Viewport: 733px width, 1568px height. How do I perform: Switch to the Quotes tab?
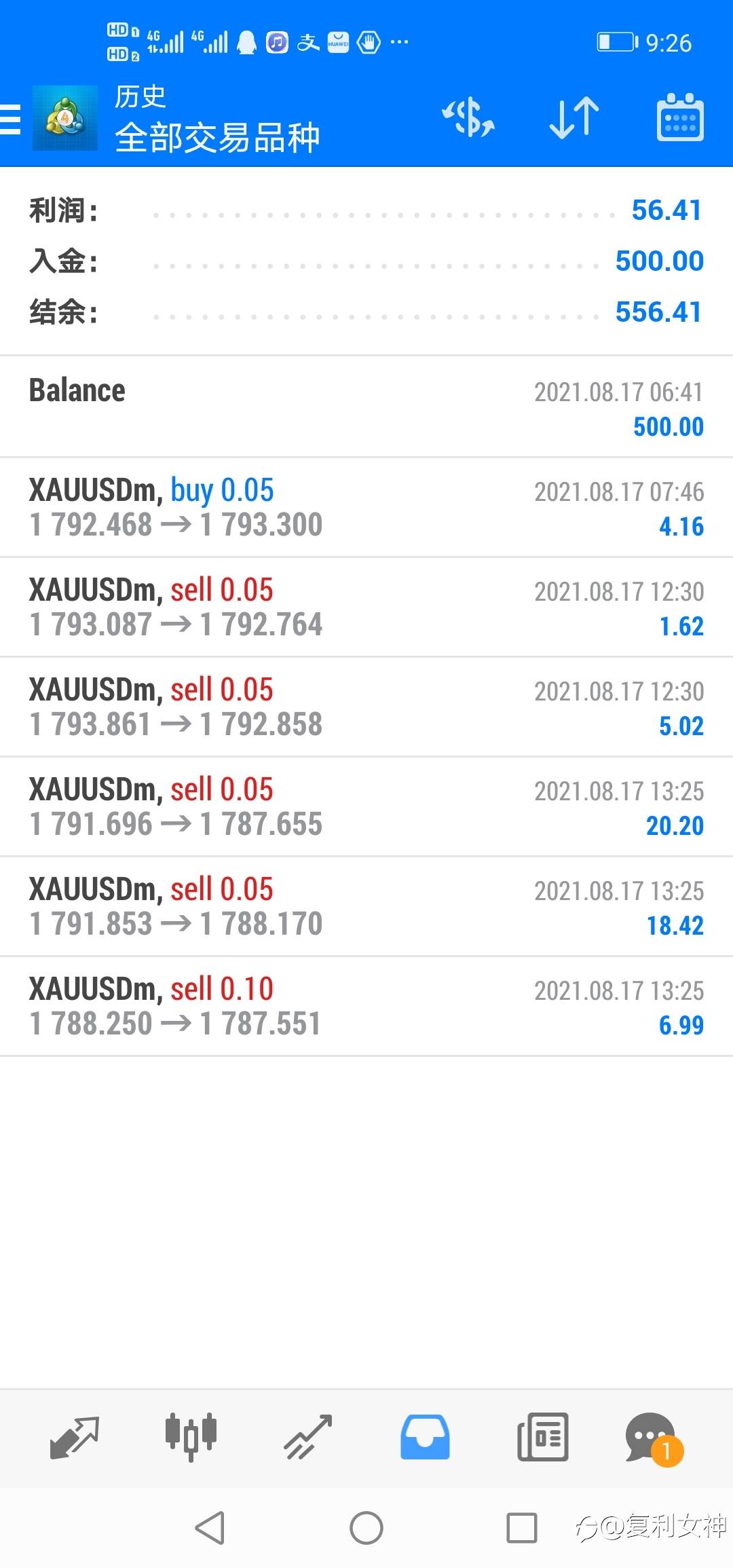(75, 1438)
